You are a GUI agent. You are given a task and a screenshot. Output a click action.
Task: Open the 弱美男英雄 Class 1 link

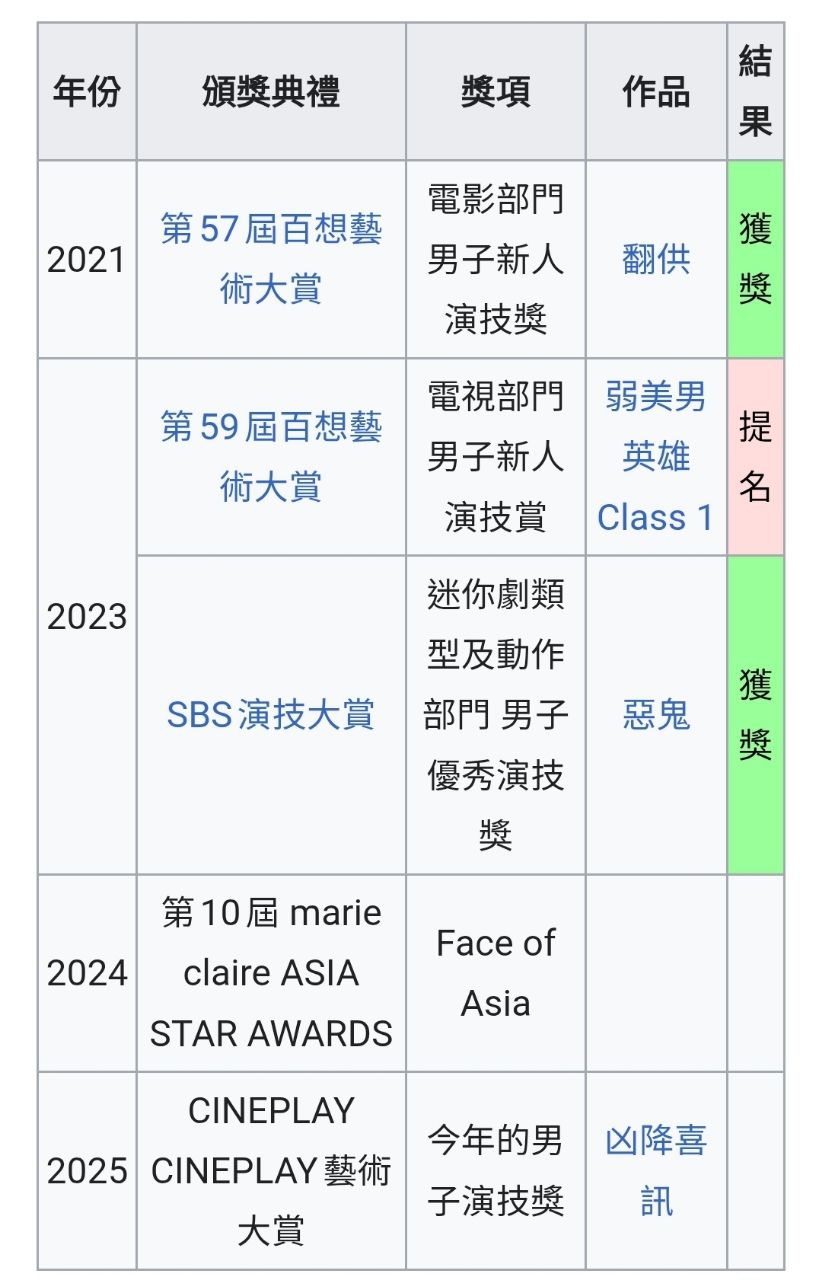coord(656,457)
